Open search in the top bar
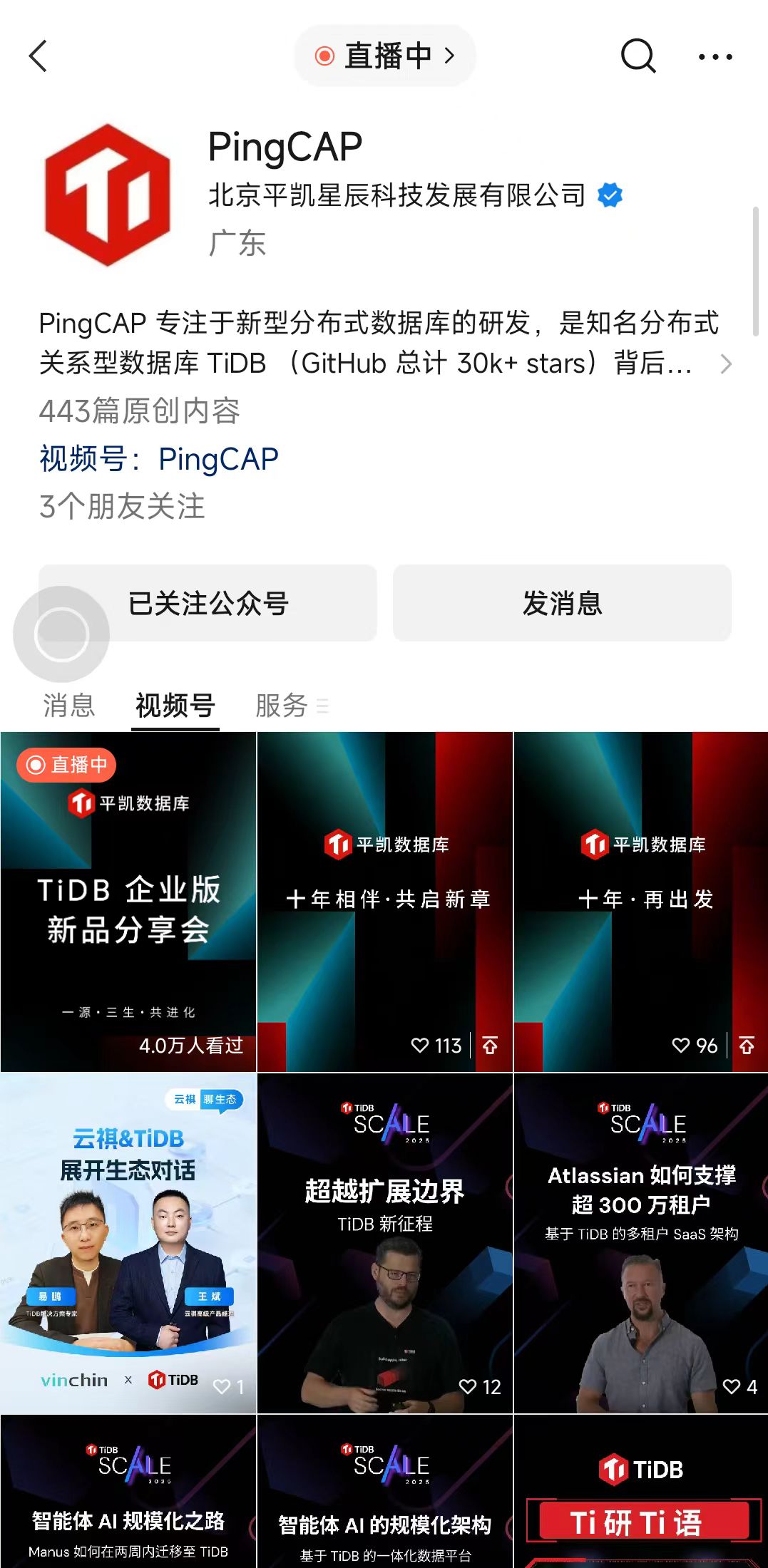 [638, 56]
